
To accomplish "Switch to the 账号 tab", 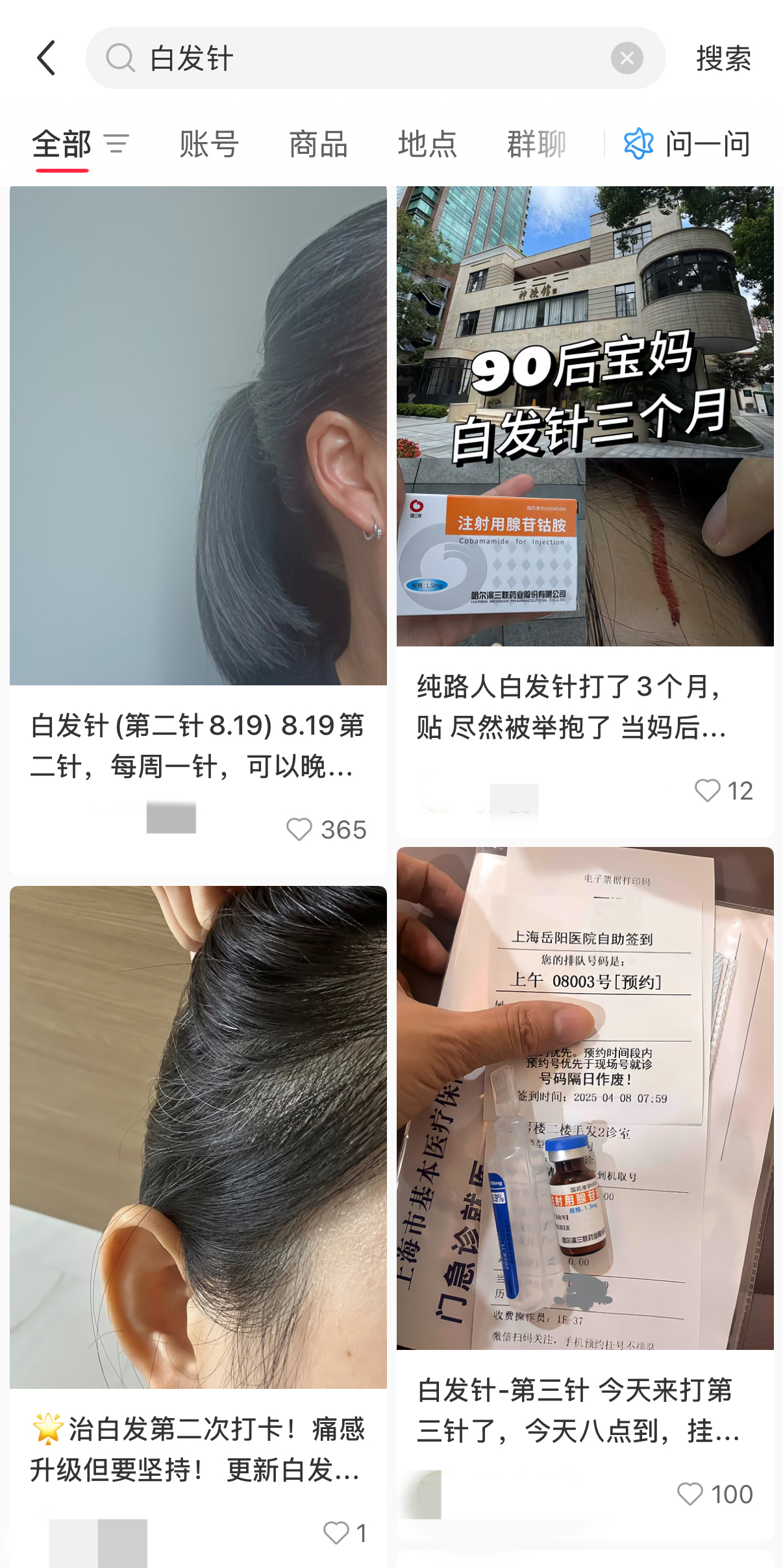I will [209, 143].
